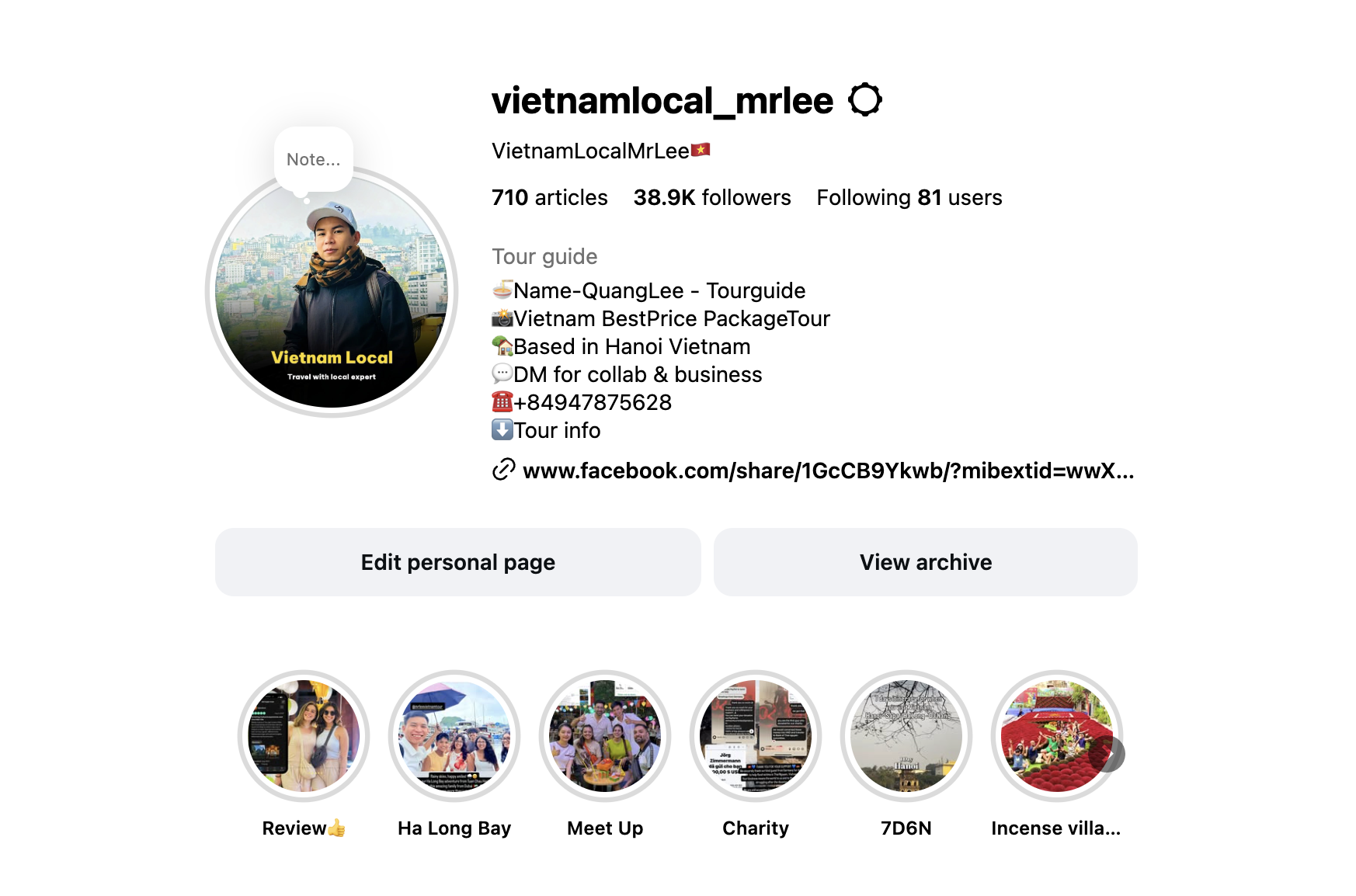Open the Charity highlight
The image size is (1356, 896).
756,736
